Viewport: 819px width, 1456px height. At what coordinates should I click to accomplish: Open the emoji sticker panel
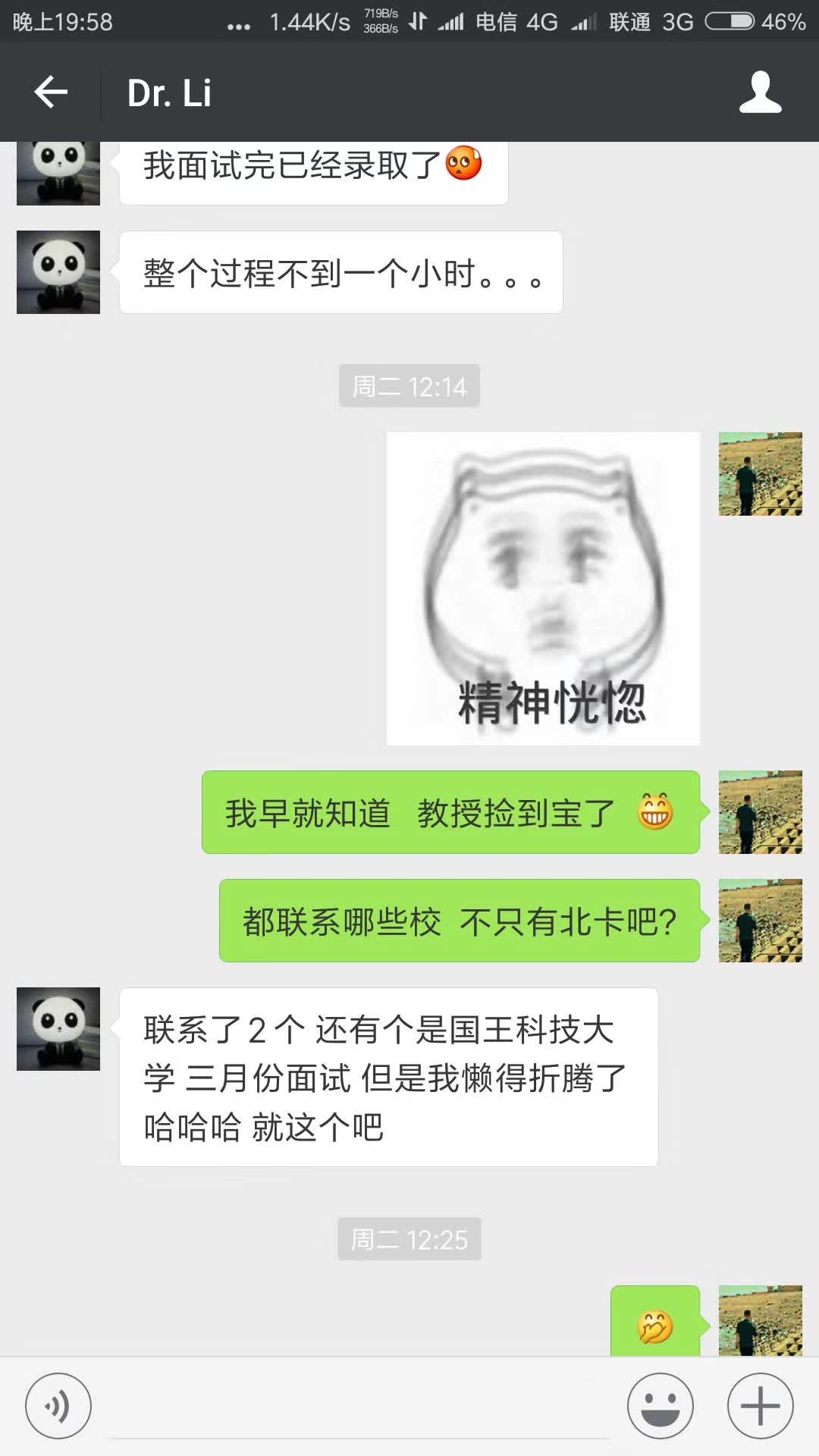click(660, 1405)
